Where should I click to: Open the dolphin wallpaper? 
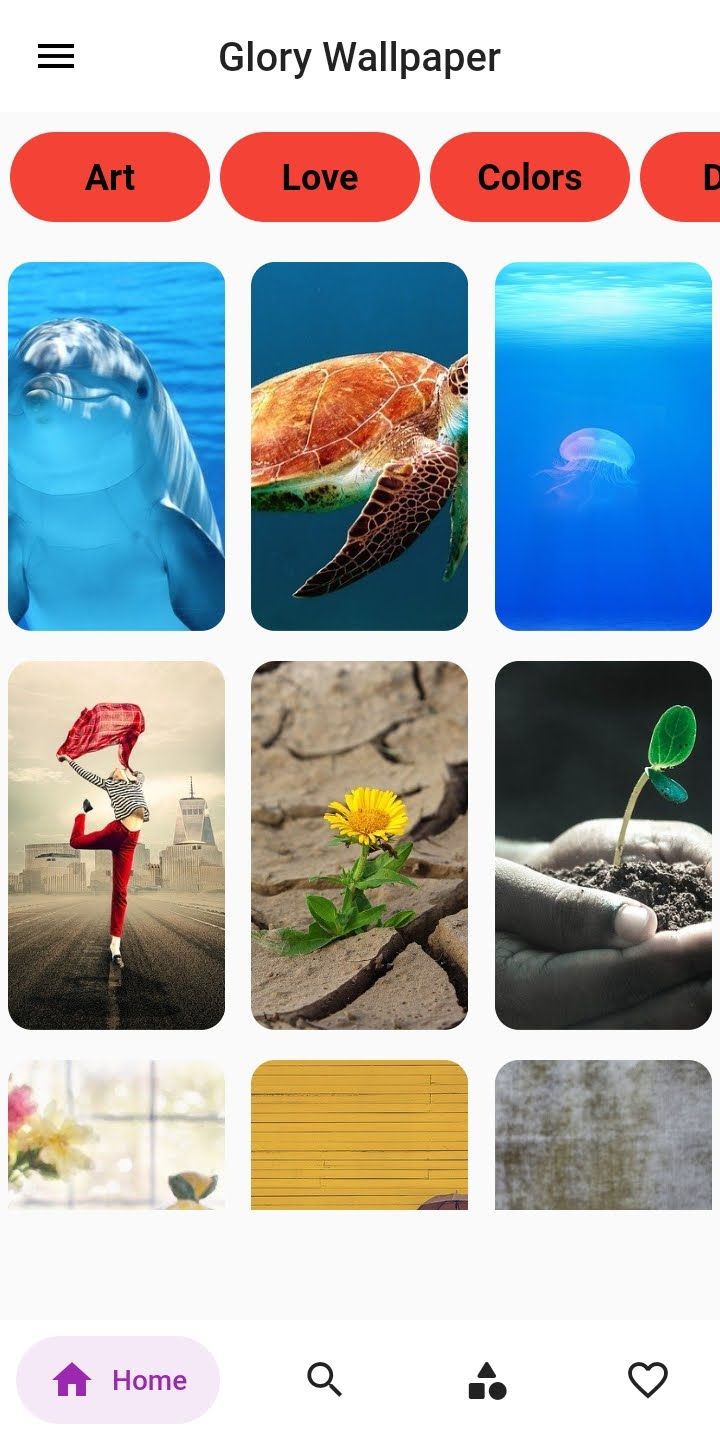(116, 446)
